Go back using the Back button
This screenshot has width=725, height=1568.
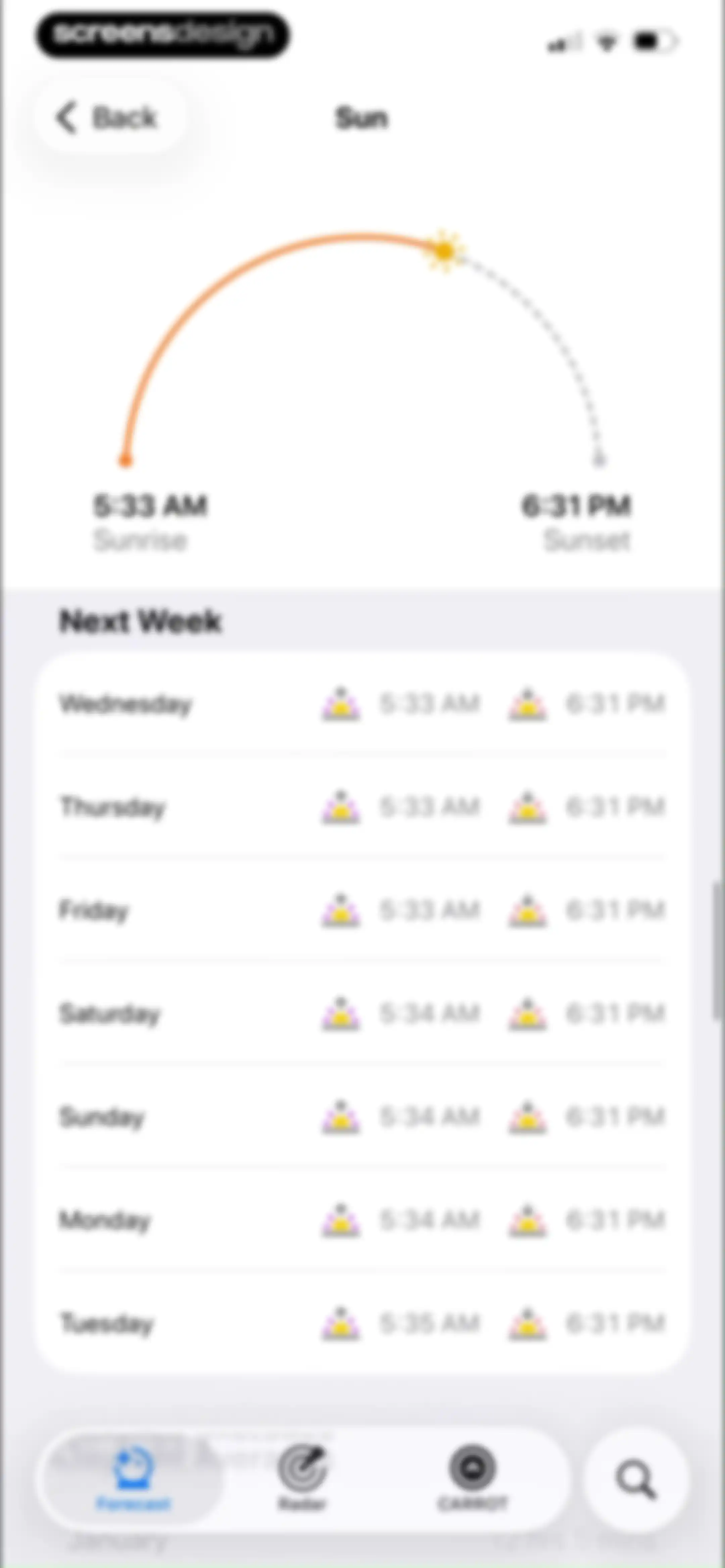pos(108,117)
